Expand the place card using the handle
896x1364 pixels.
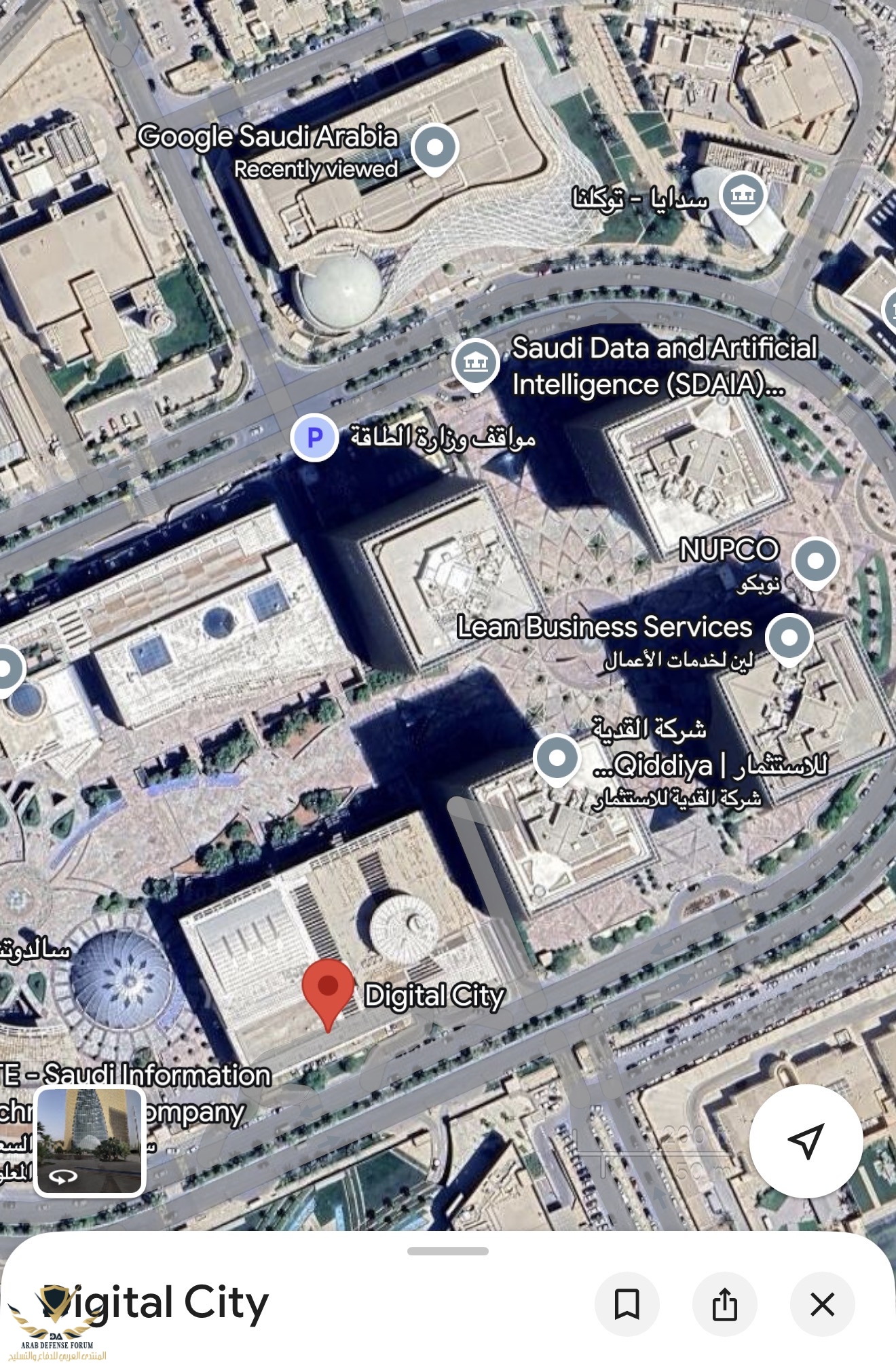point(448,1251)
